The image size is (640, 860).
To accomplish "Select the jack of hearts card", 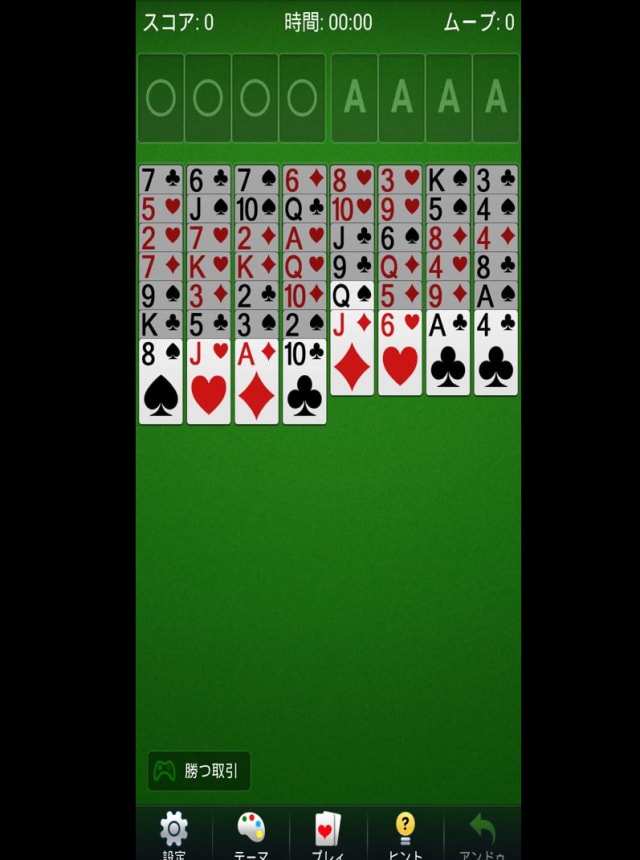I will [x=208, y=385].
